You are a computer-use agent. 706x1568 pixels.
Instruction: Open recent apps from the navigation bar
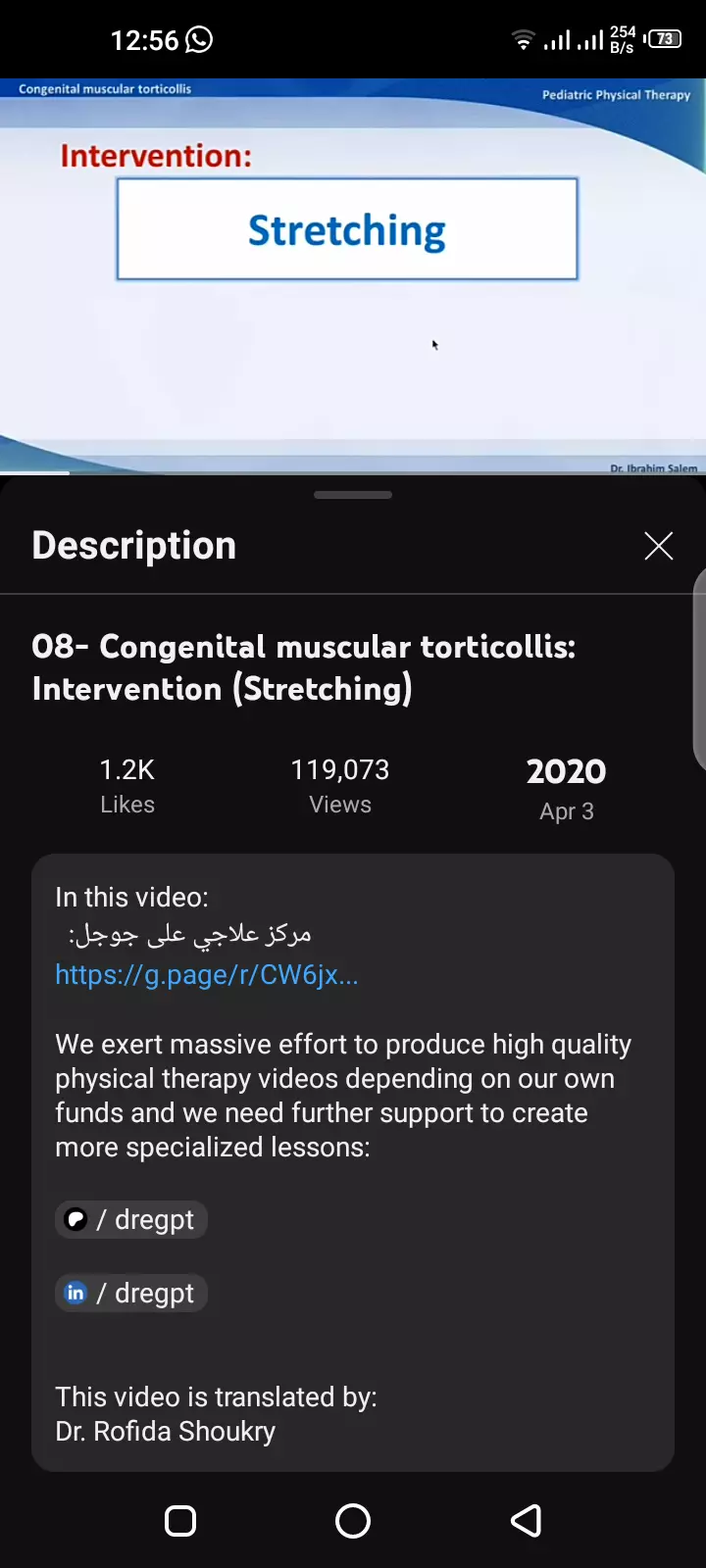(180, 1521)
